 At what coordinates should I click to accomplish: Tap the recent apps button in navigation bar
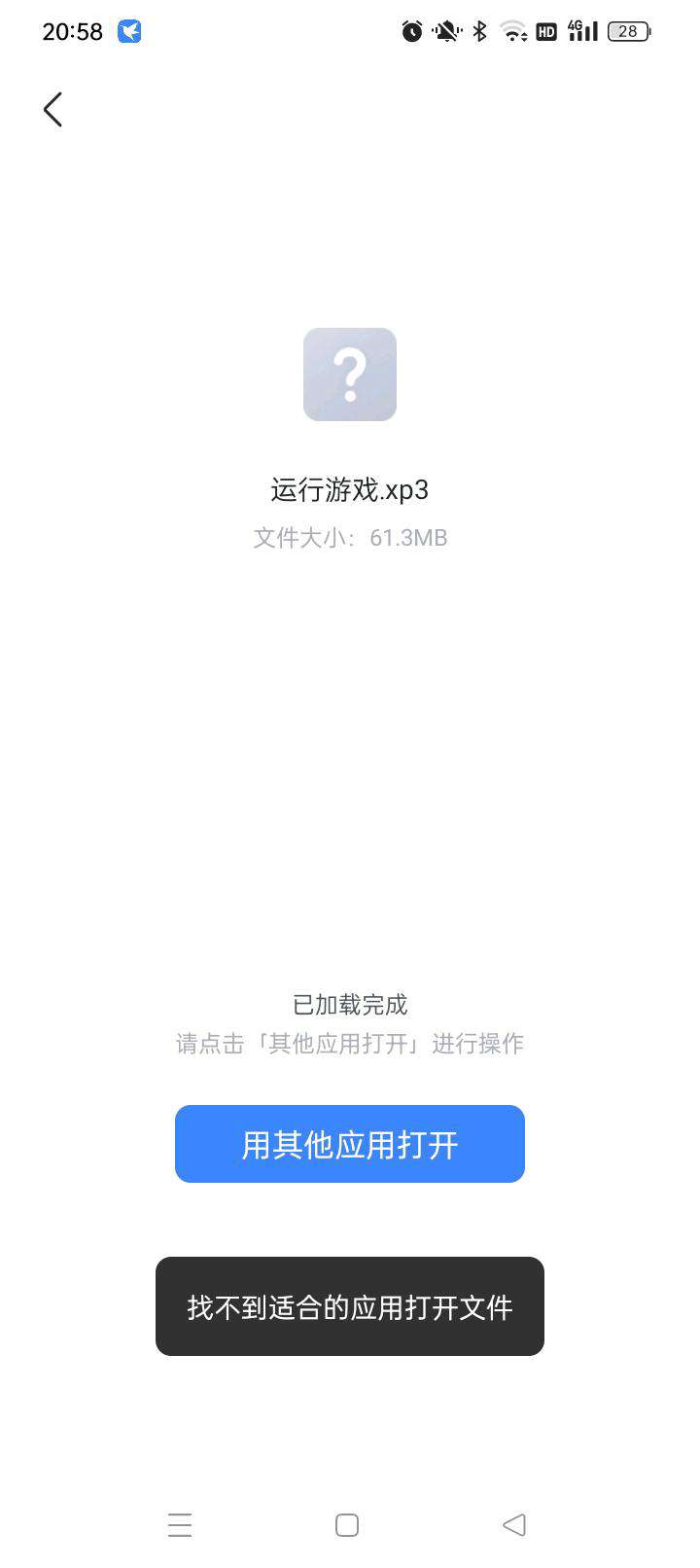(181, 1525)
